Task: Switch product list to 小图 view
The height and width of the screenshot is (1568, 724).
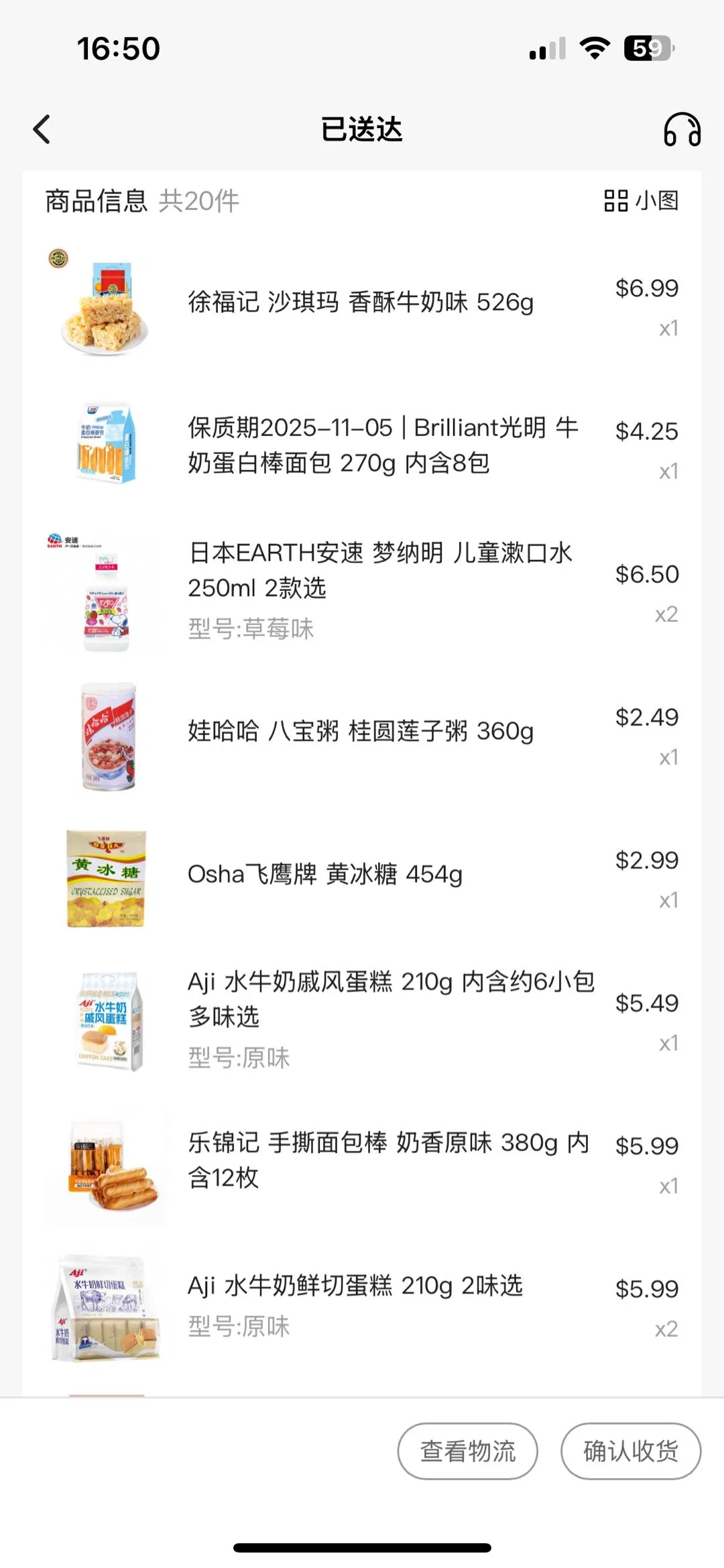Action: (642, 201)
